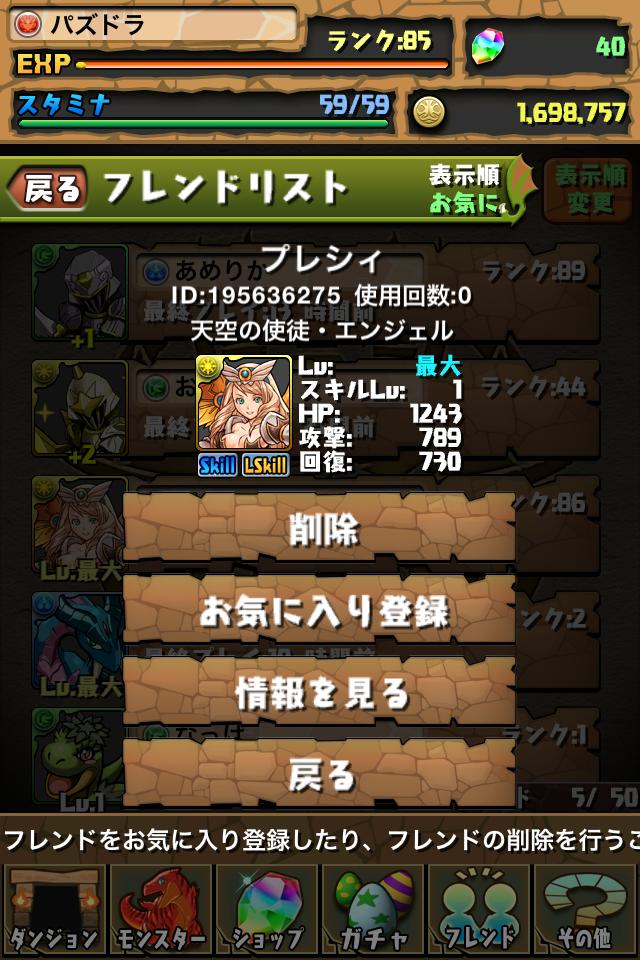Open the その他 tab
640x960 pixels.
coord(586,909)
